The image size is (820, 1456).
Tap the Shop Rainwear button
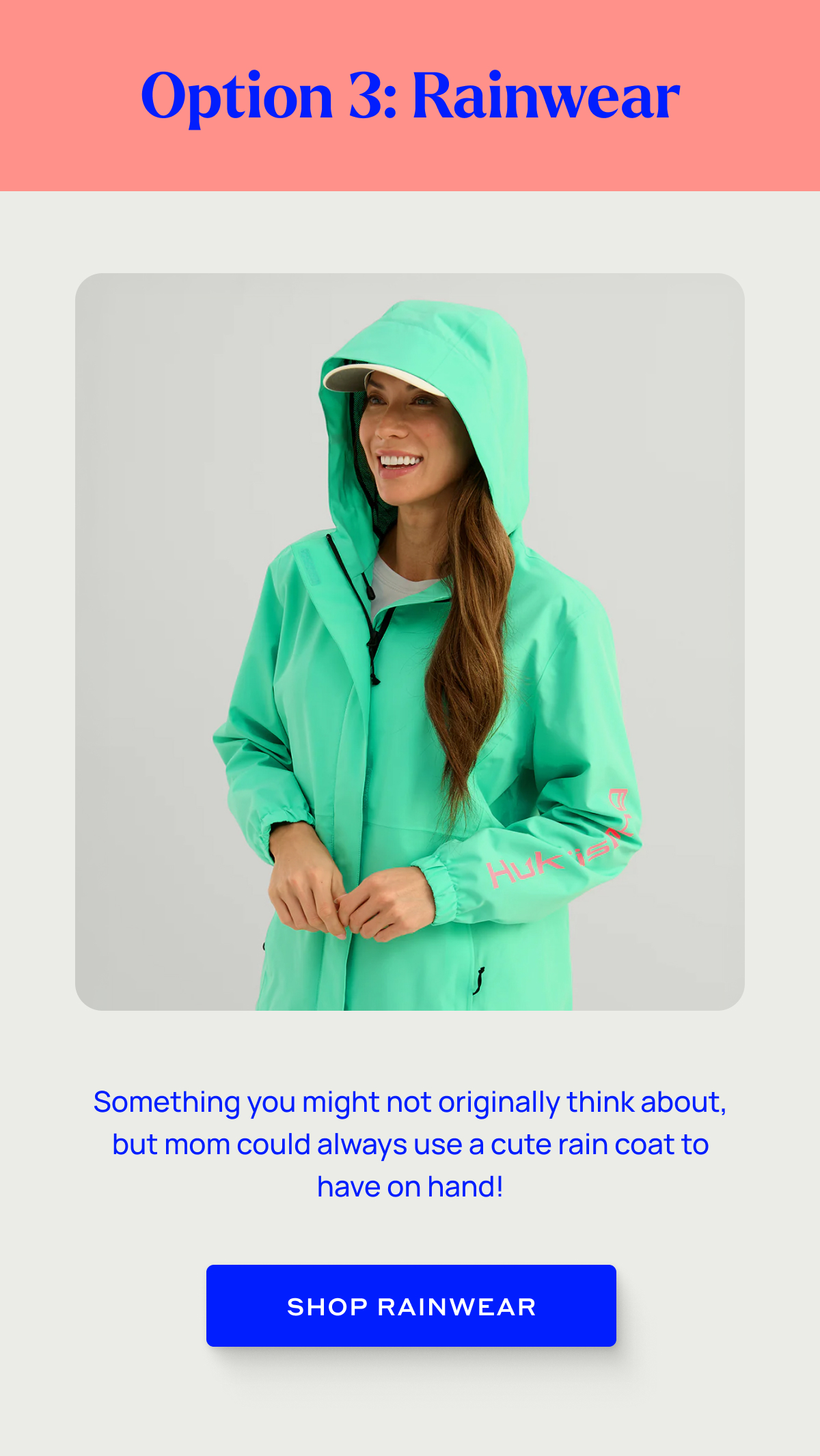pyautogui.click(x=411, y=1306)
